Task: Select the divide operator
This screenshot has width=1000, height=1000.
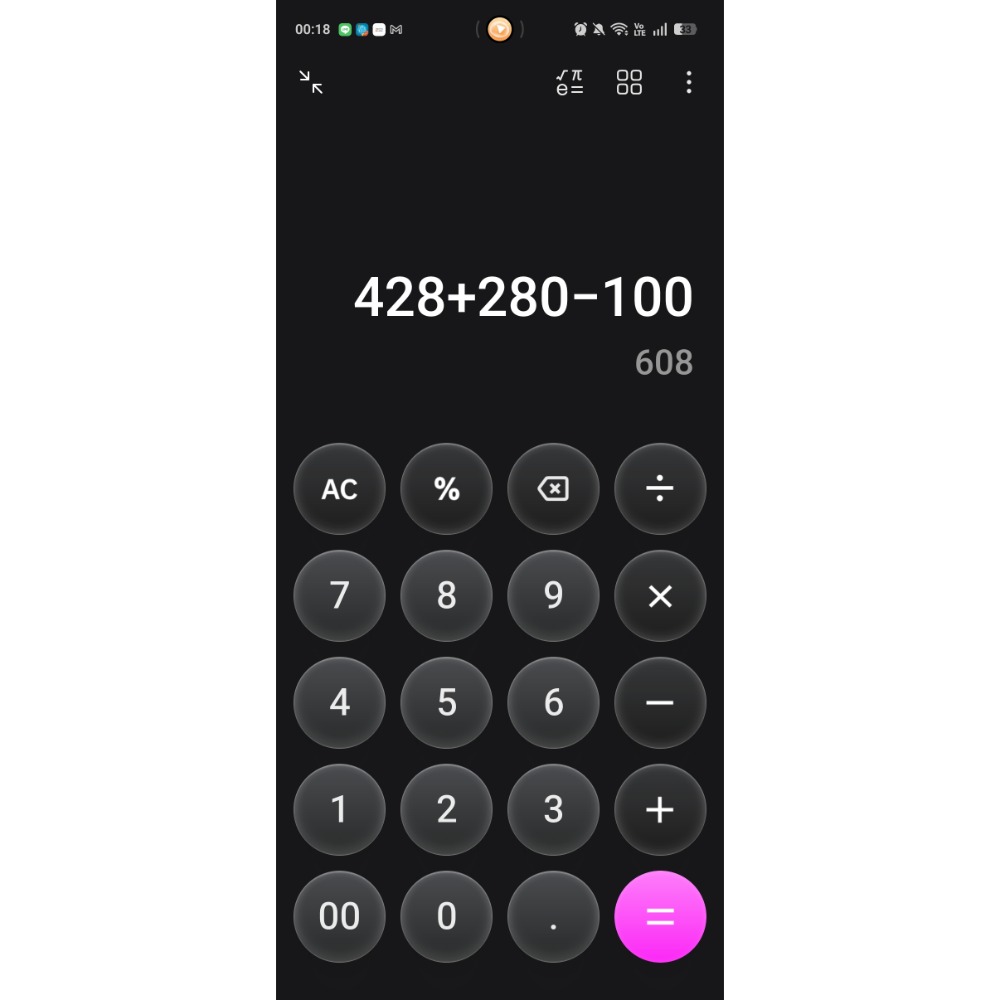Action: point(660,489)
